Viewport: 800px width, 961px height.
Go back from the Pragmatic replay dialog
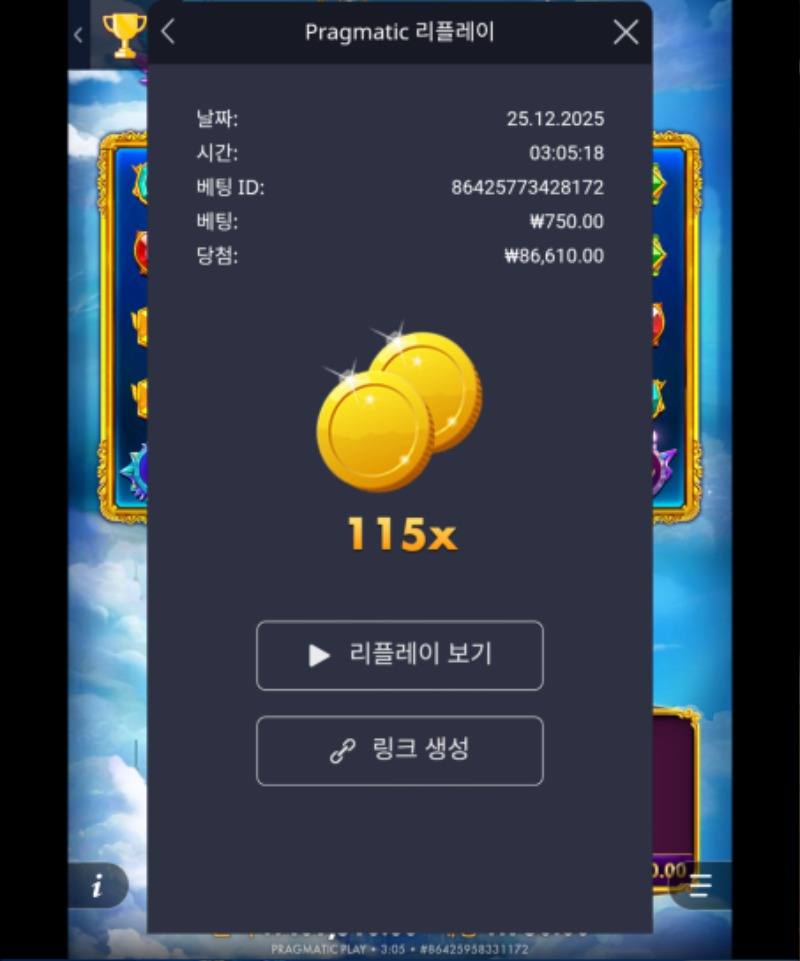168,32
